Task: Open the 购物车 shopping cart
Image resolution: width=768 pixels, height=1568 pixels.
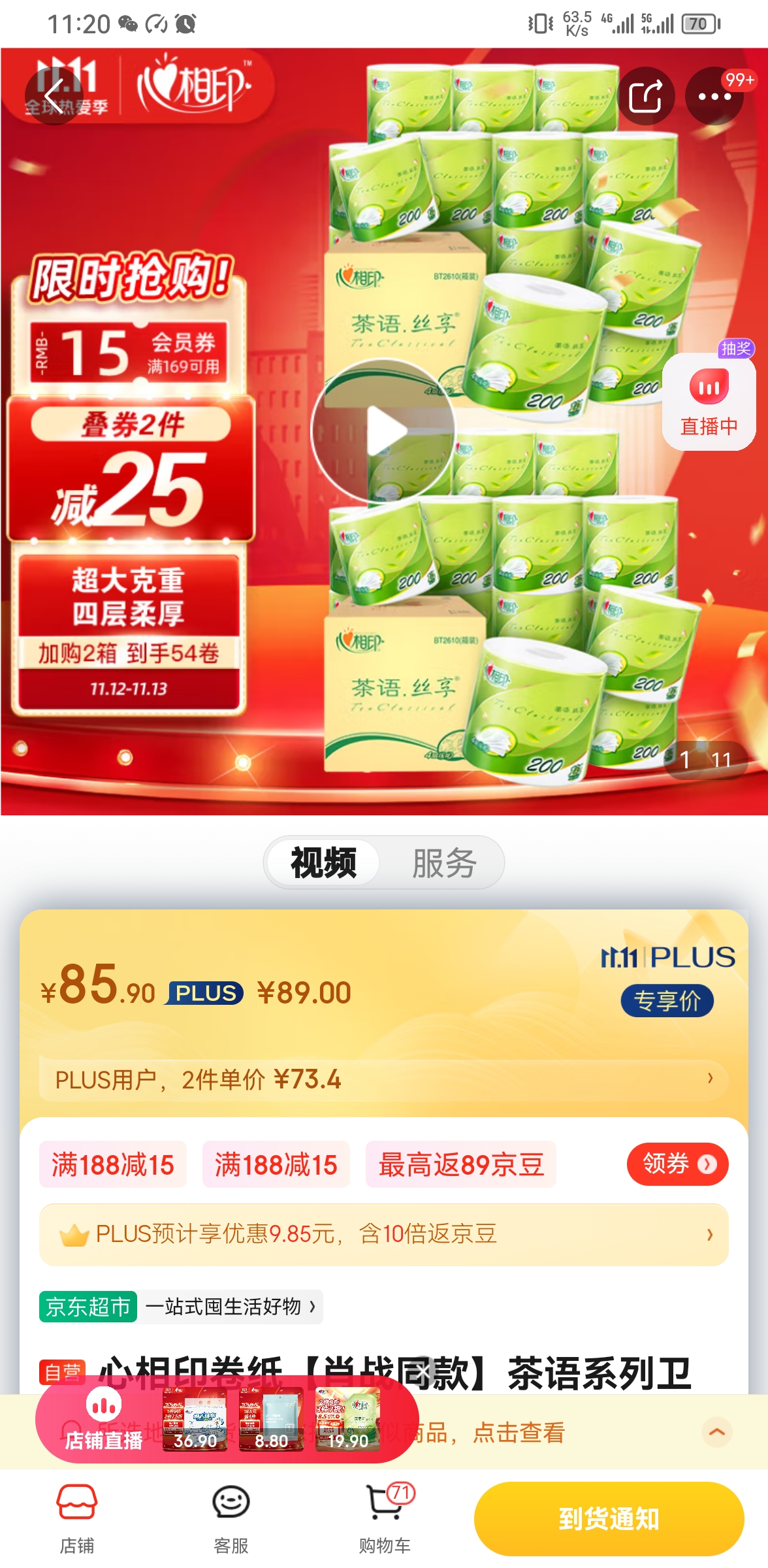Action: click(385, 1518)
